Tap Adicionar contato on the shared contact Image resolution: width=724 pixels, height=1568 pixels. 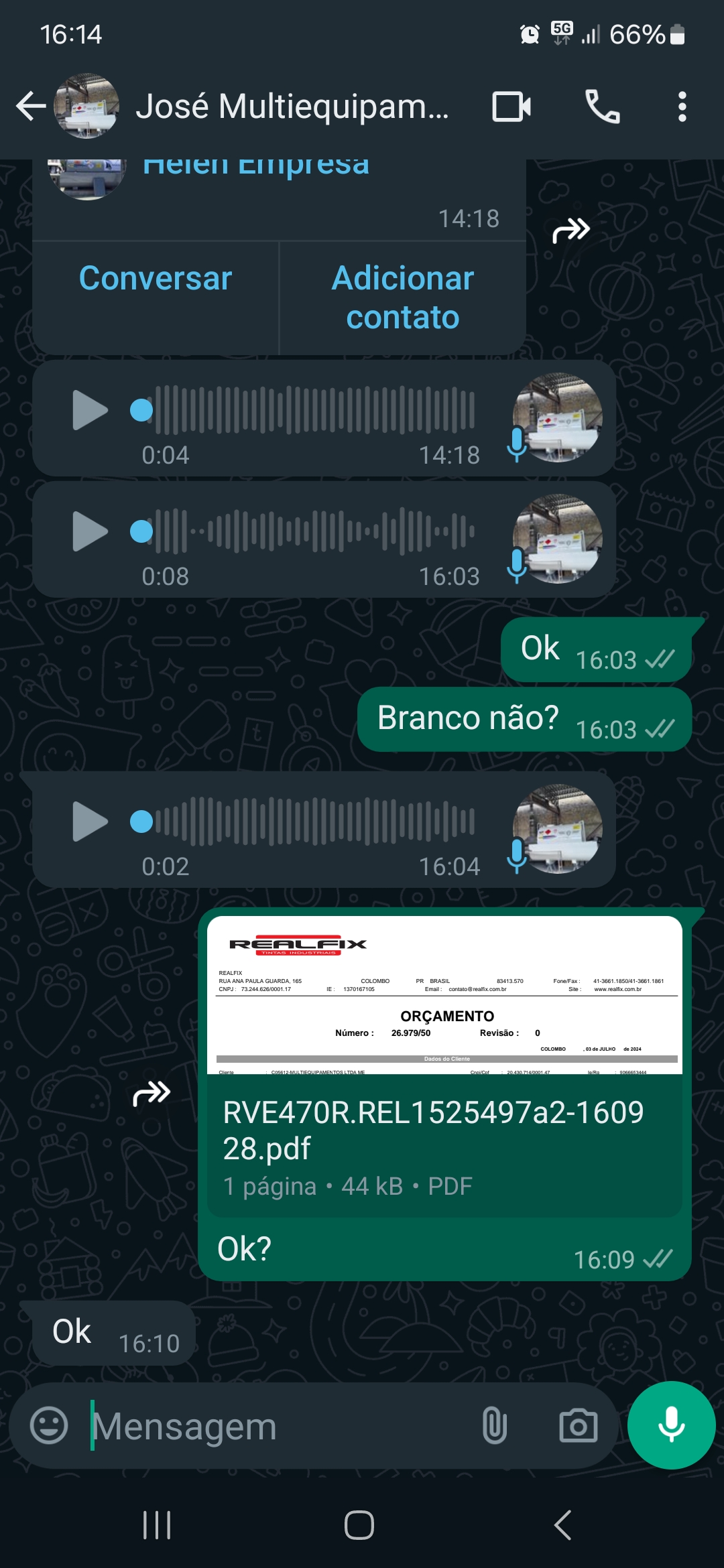click(403, 298)
